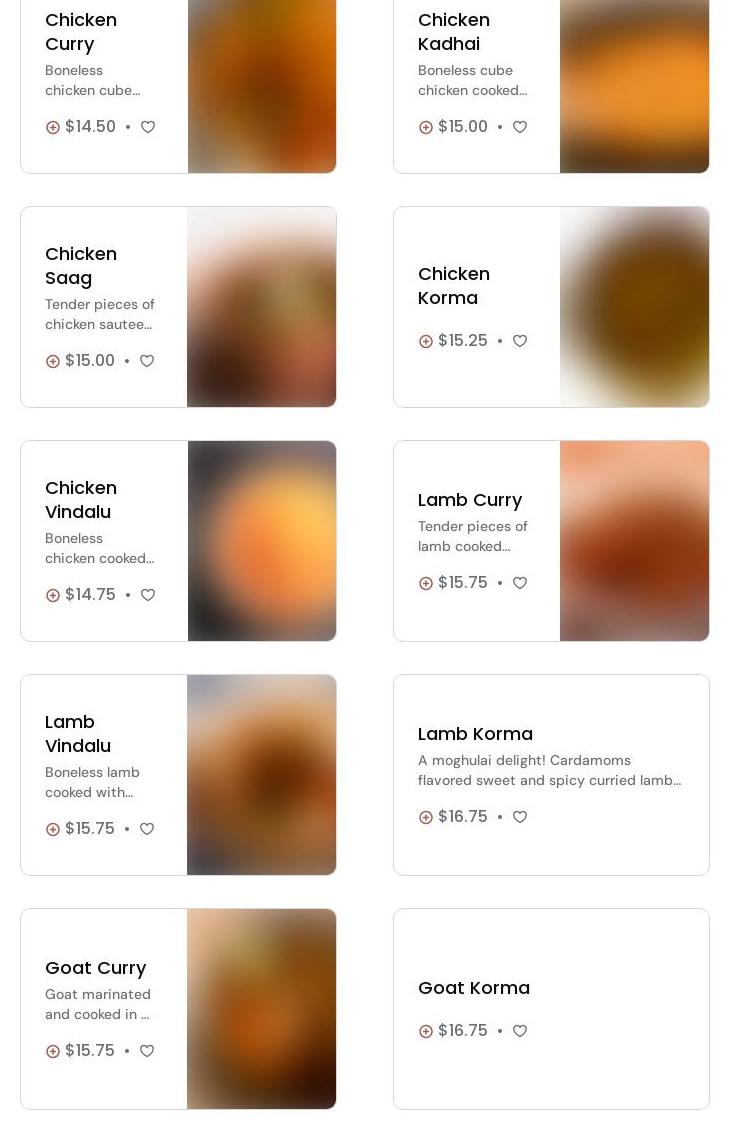Favorite the Chicken Curry dish
Viewport: 750px width, 1132px height.
[148, 127]
